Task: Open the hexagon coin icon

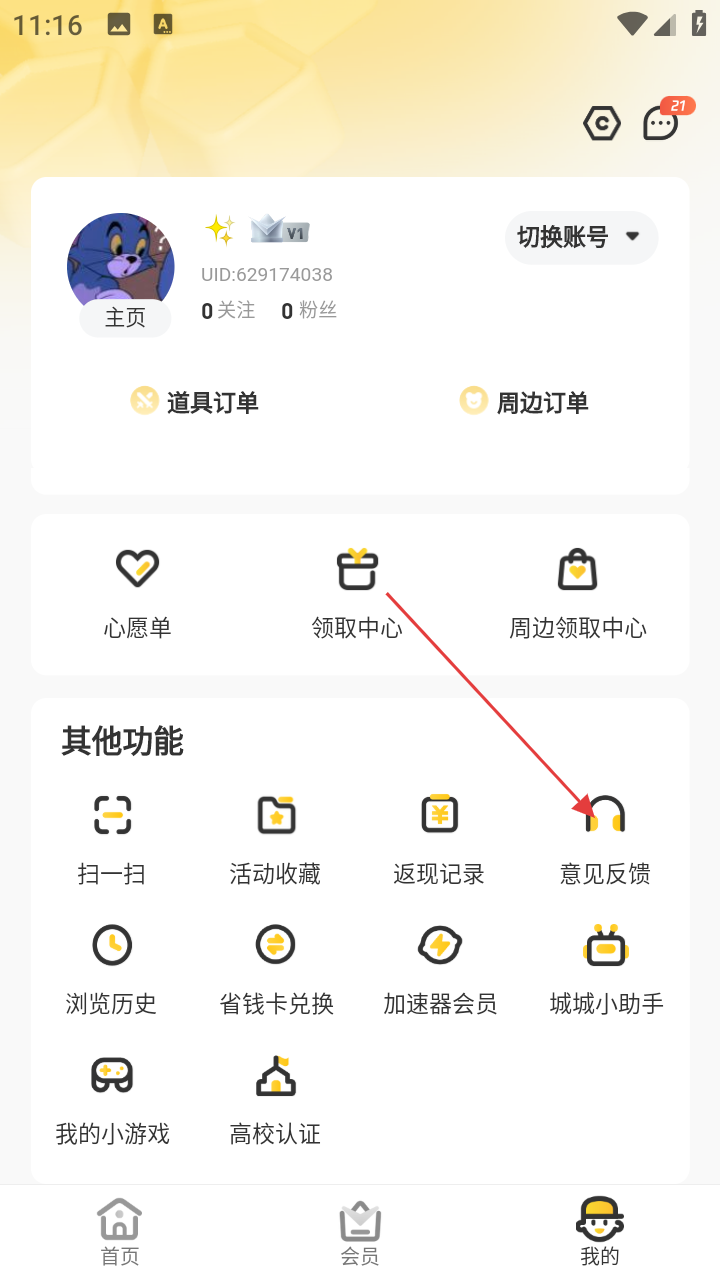Action: pyautogui.click(x=602, y=124)
